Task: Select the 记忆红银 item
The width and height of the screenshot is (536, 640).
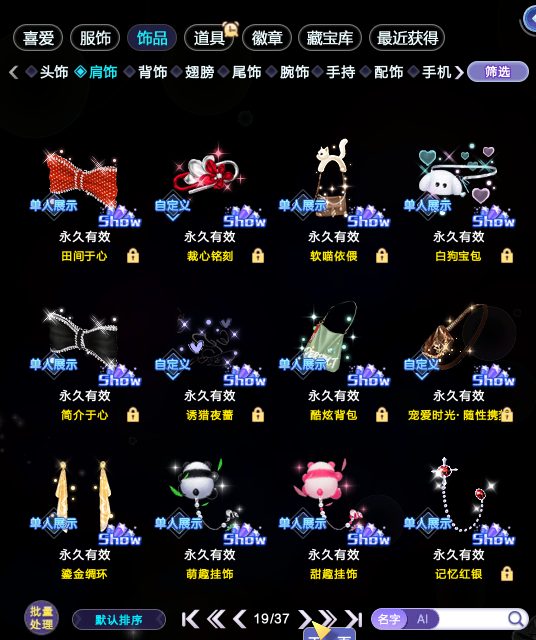Action: [x=459, y=520]
